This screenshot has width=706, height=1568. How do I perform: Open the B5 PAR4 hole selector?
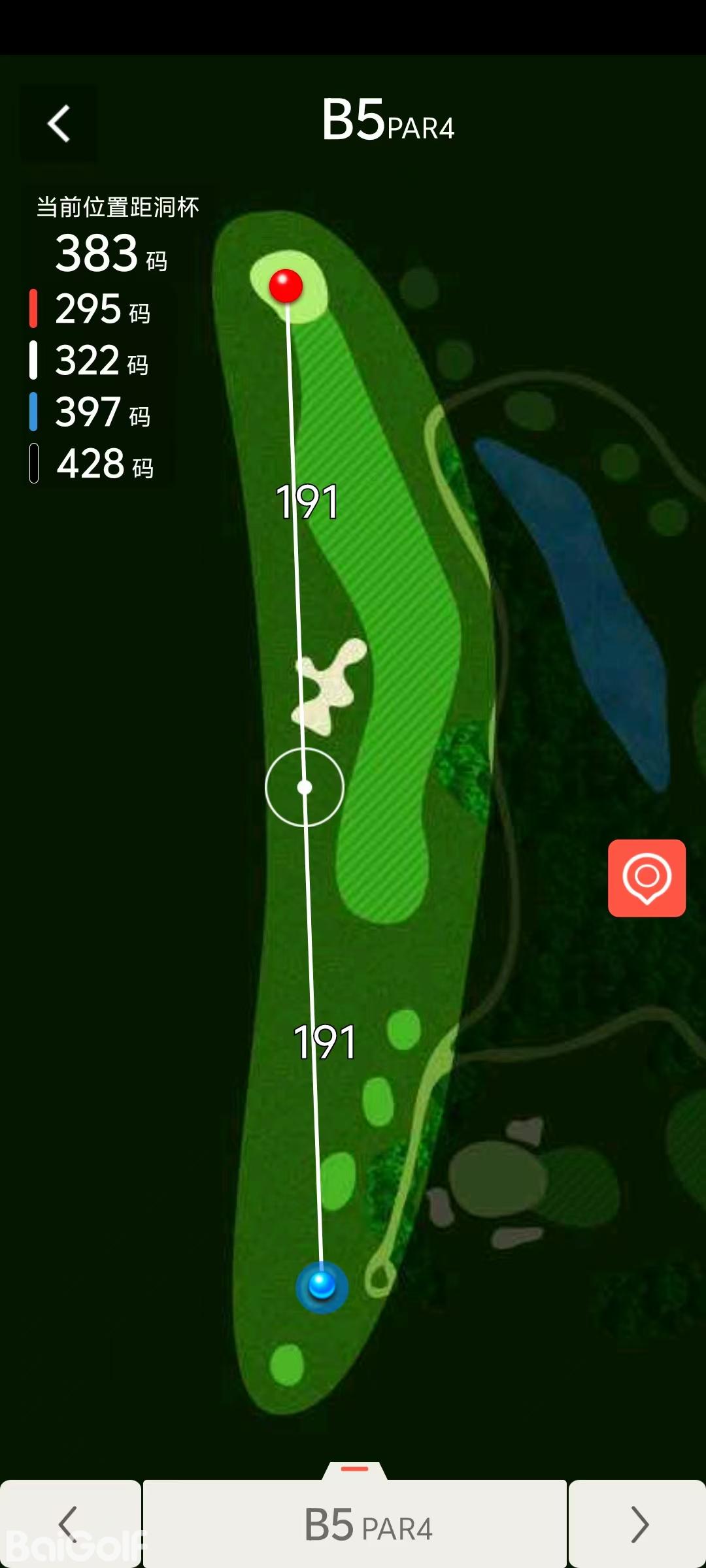pos(355,1524)
